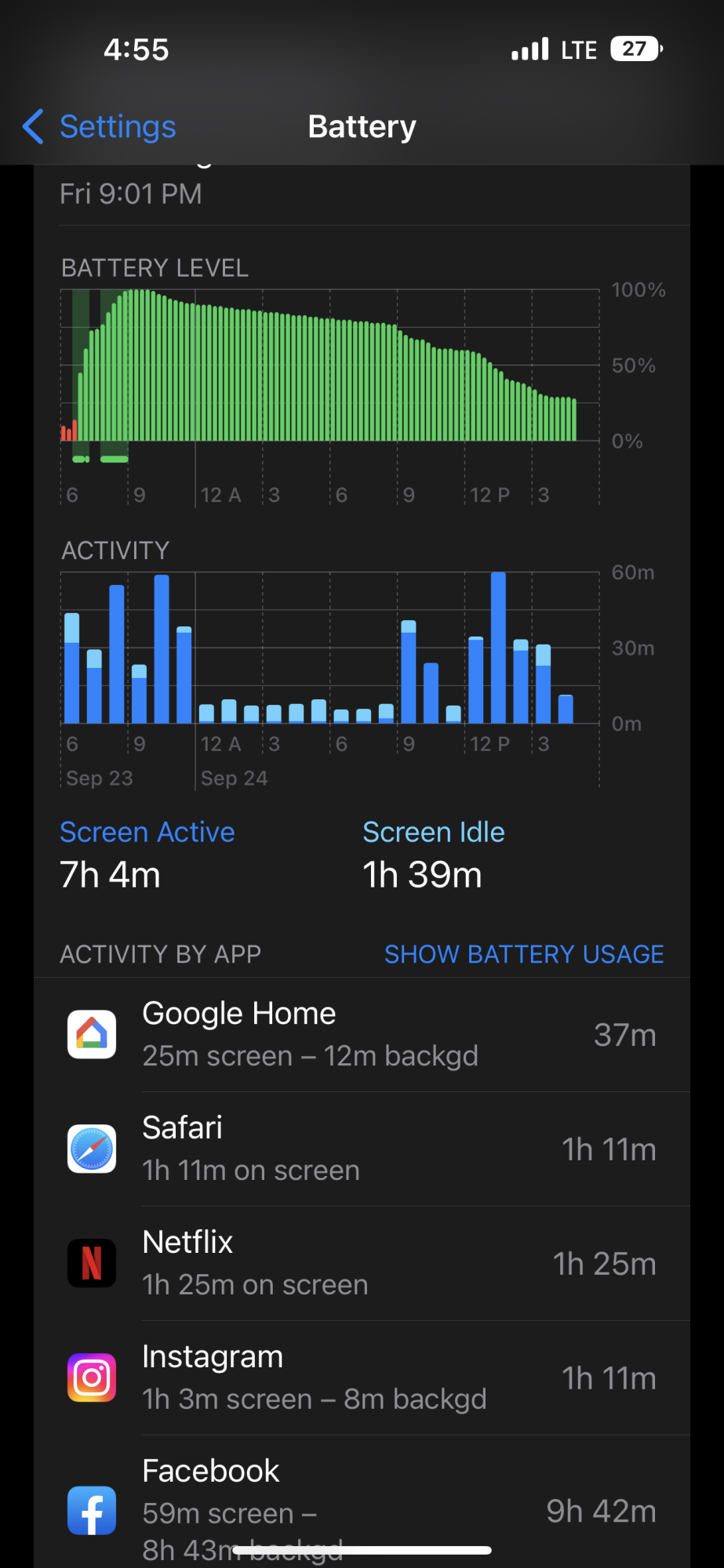Tap the Instagram activity row
This screenshot has height=1568, width=724.
362,1378
